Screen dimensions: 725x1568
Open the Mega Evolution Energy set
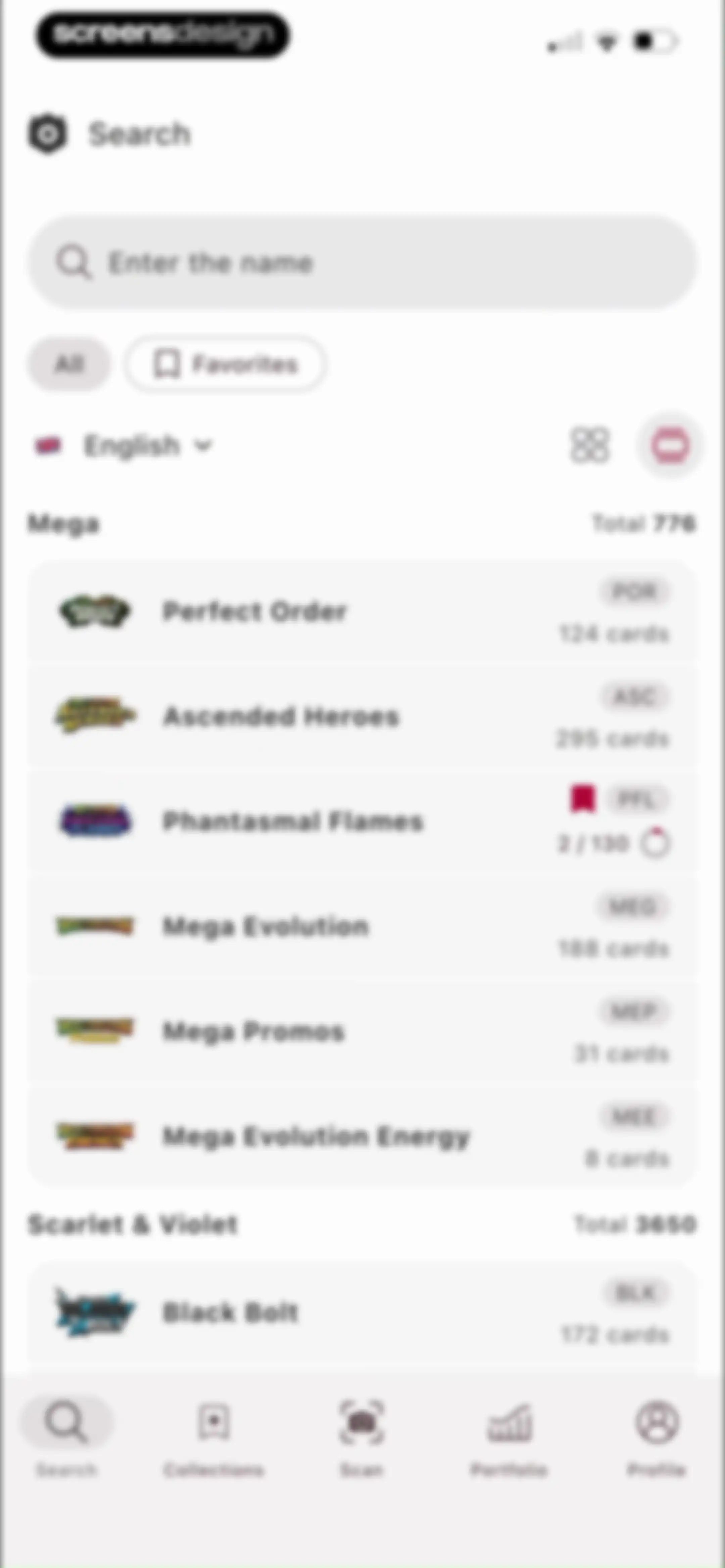(x=362, y=1137)
